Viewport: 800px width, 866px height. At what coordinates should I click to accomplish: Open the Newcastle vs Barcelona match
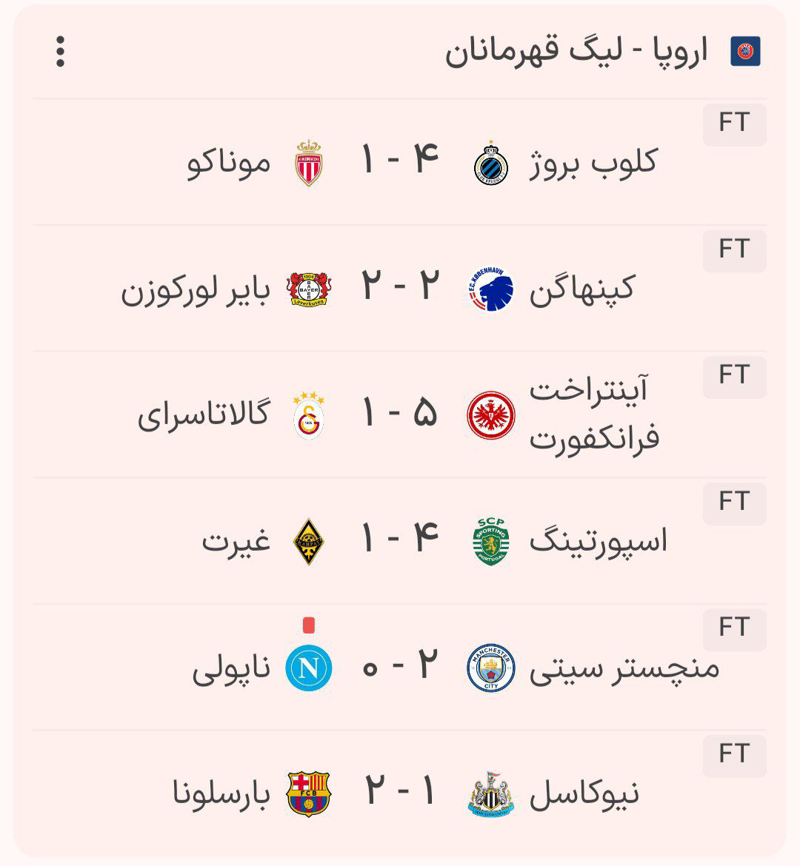(x=400, y=793)
